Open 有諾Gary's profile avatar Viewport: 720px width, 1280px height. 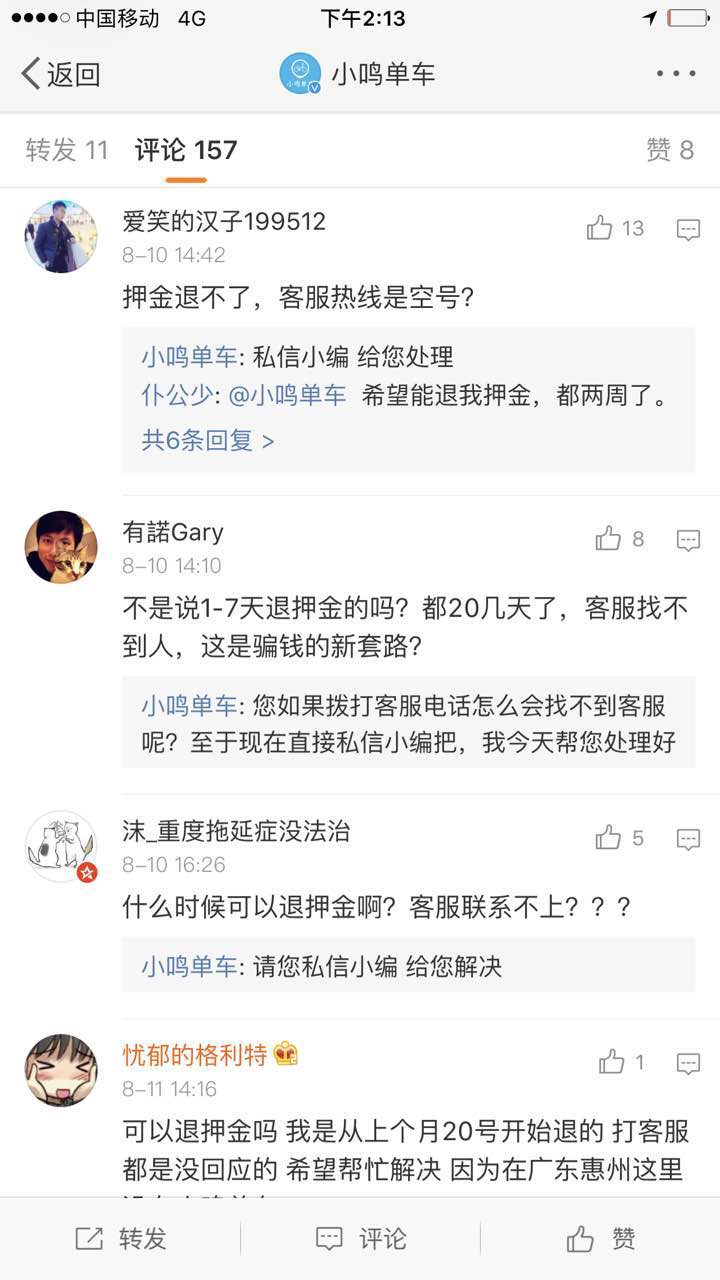pos(61,547)
